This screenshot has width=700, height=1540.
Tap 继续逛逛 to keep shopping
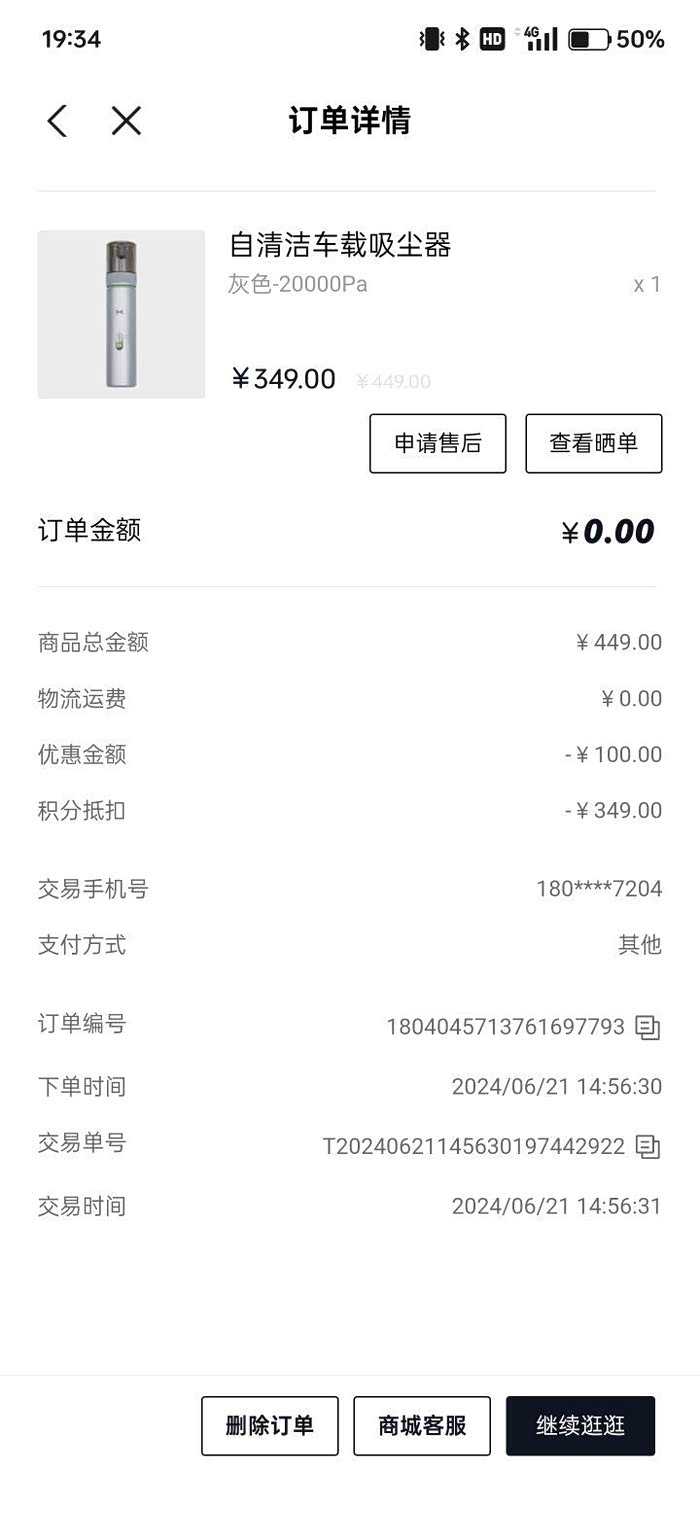[x=580, y=1425]
